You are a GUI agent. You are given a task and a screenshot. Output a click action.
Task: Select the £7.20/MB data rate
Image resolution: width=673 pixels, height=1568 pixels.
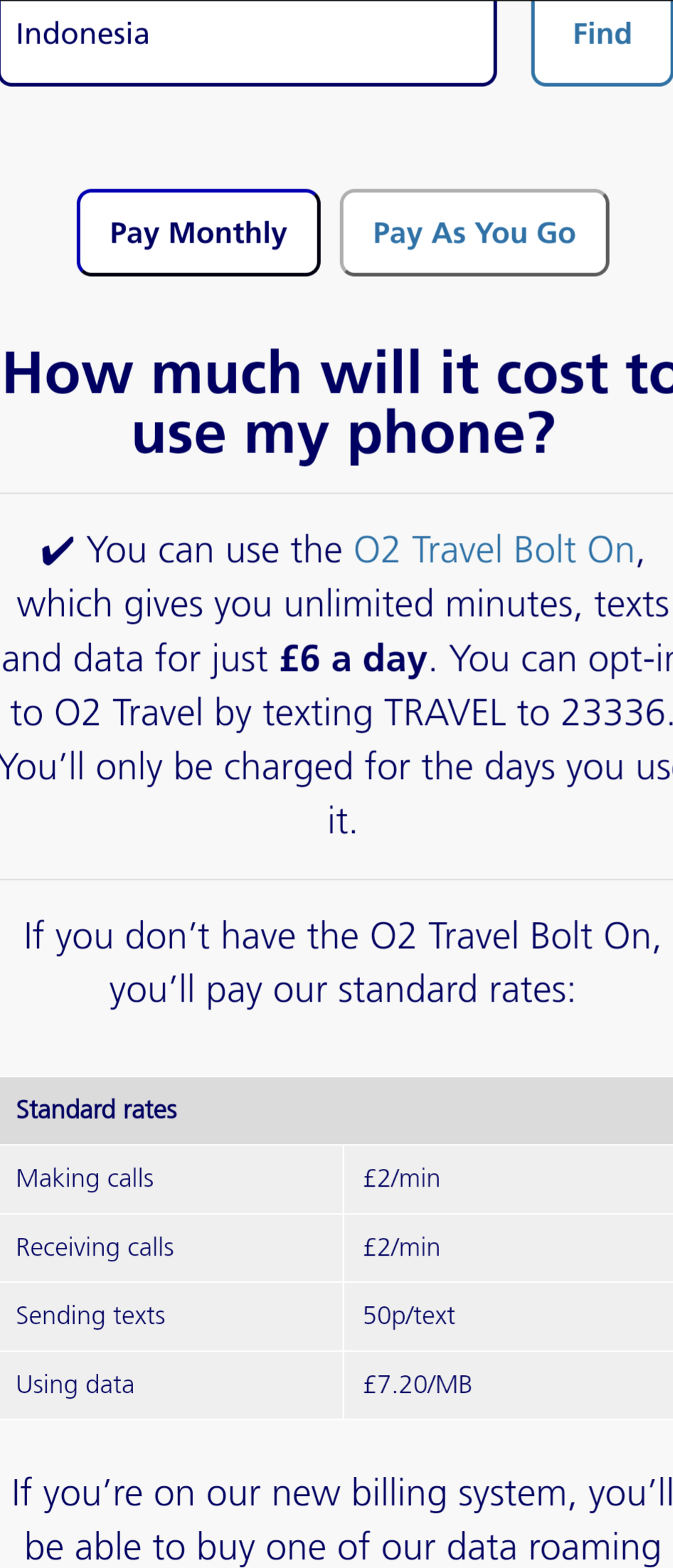tap(417, 1384)
